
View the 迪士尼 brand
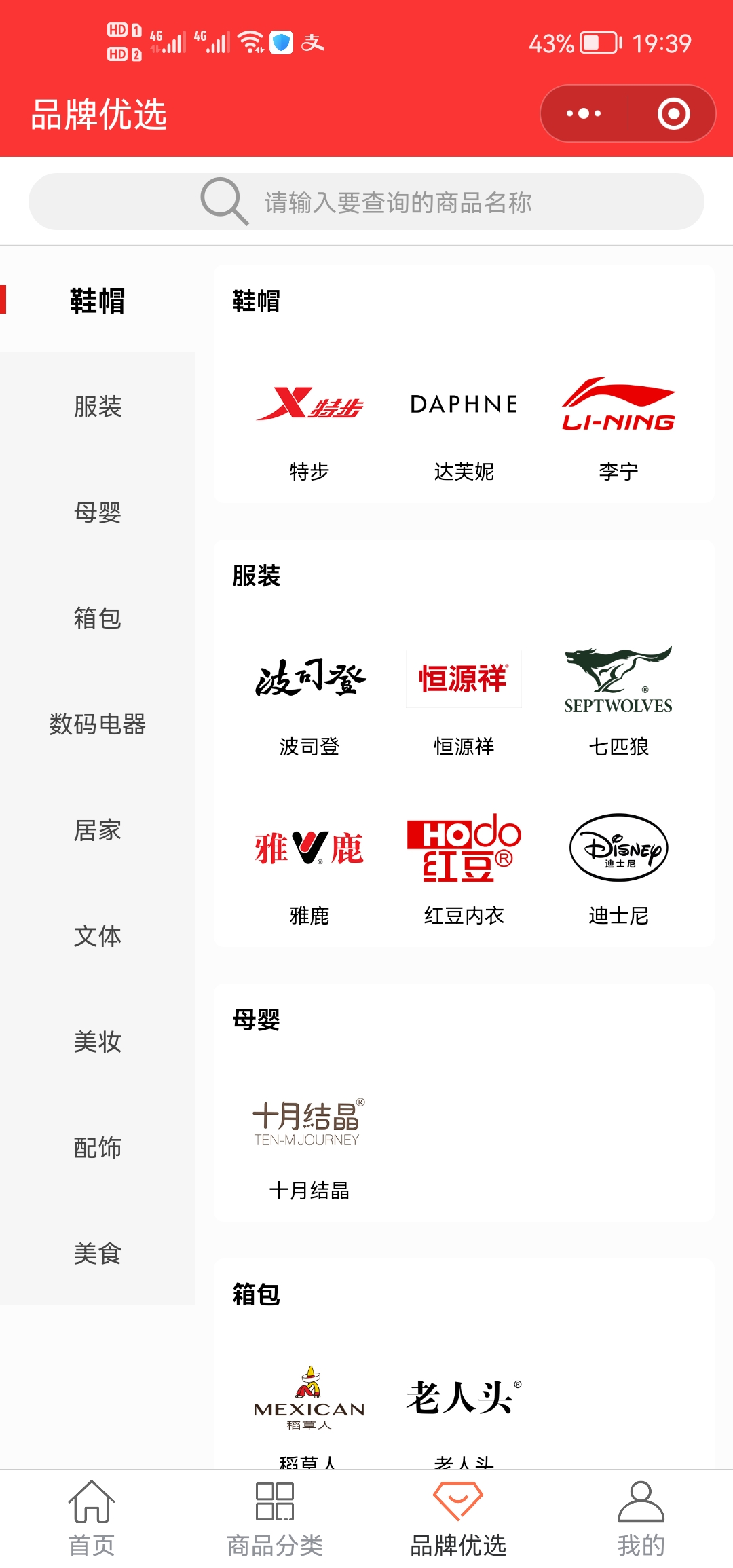618,870
